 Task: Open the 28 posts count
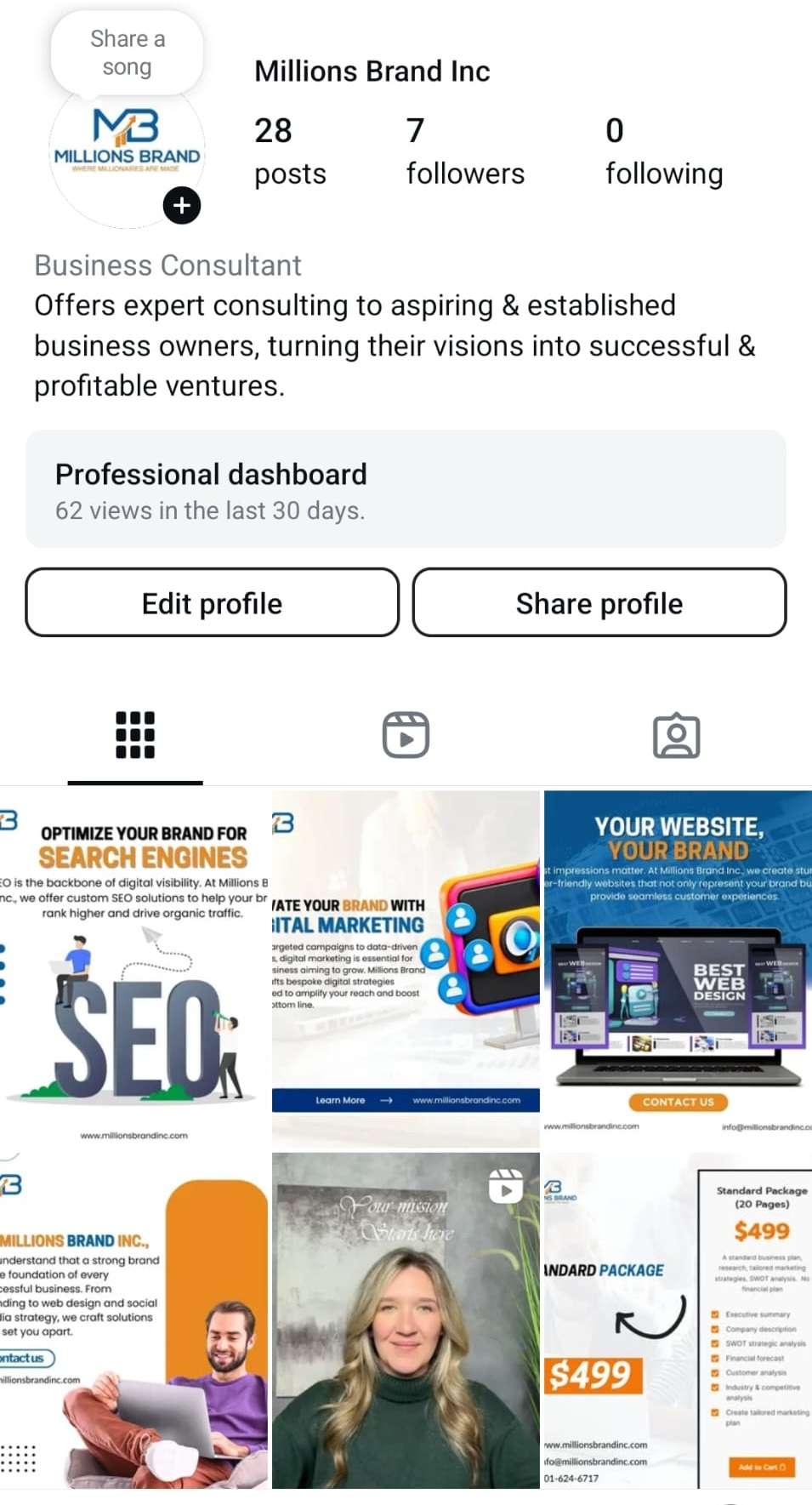coord(290,151)
